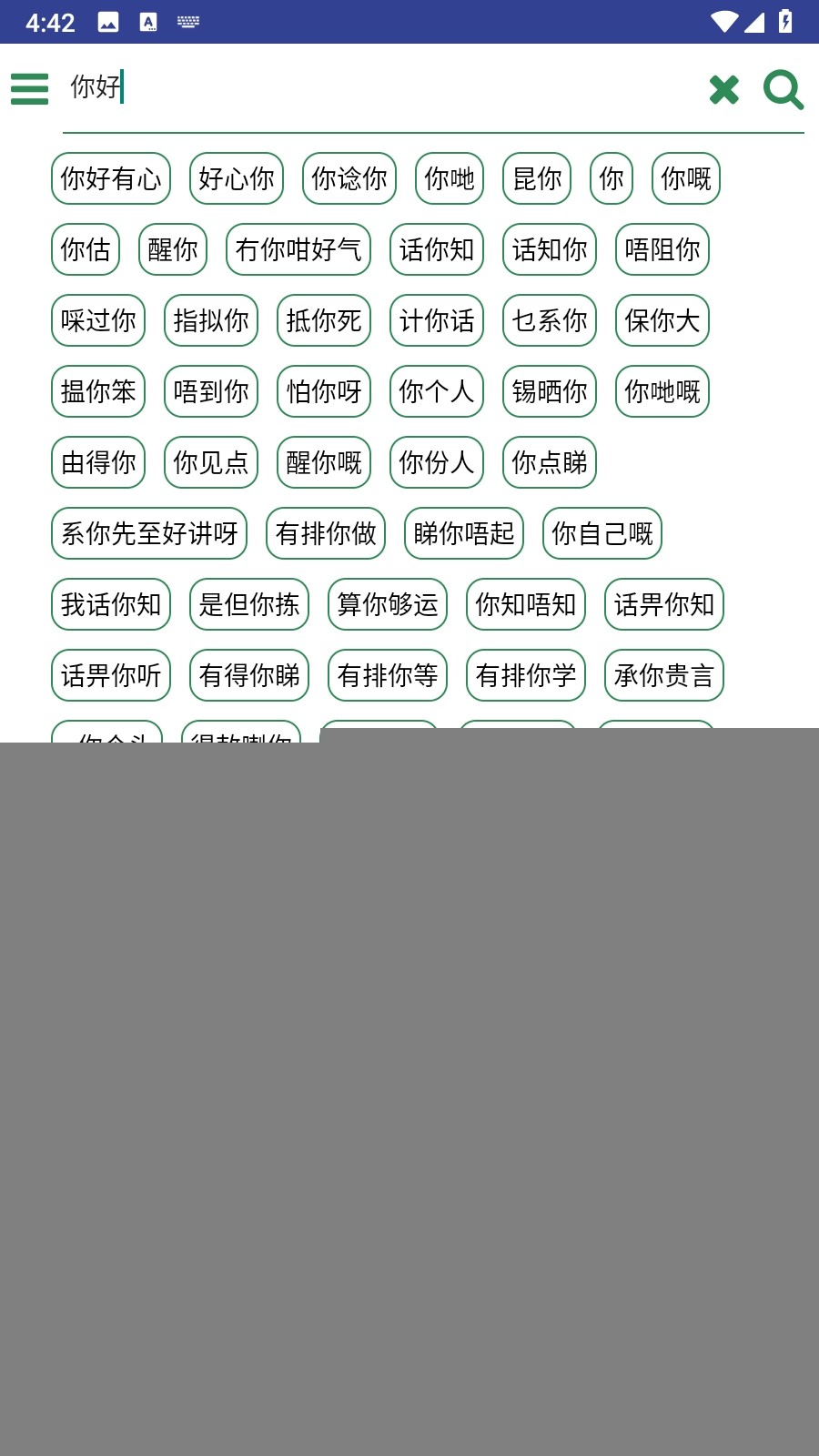Select the 你点睇 suggestion
This screenshot has width=819, height=1456.
coord(550,462)
